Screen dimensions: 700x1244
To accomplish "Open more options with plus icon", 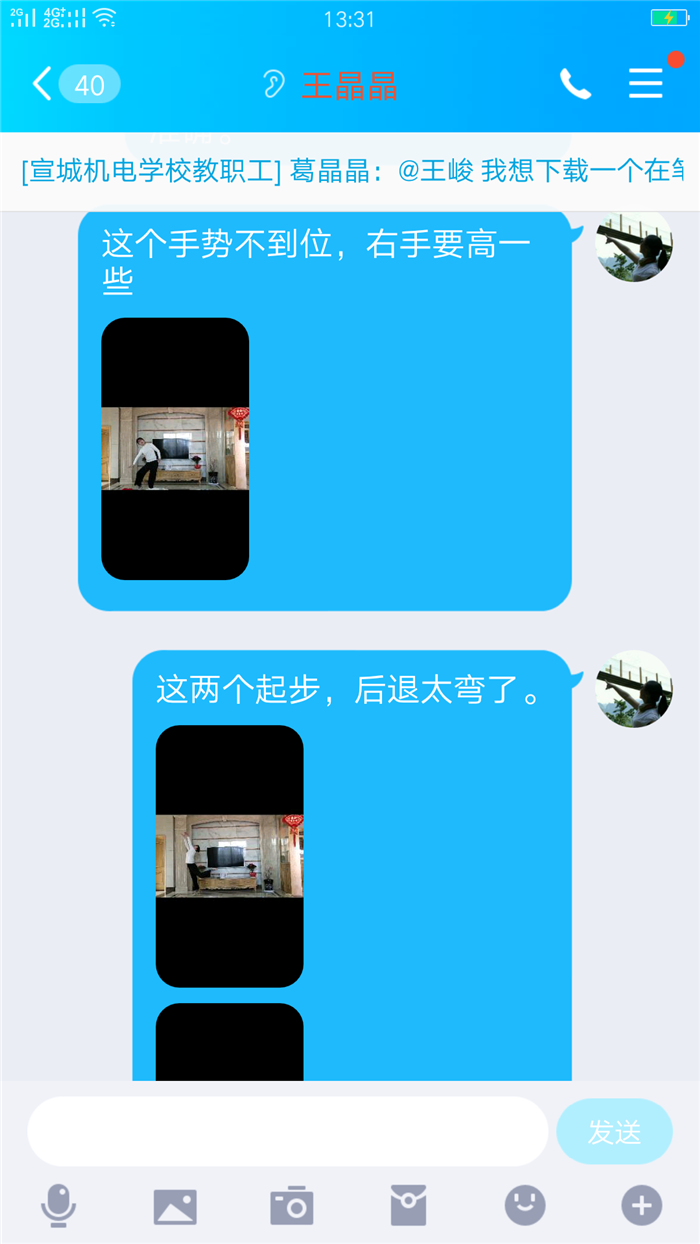I will (x=641, y=1206).
